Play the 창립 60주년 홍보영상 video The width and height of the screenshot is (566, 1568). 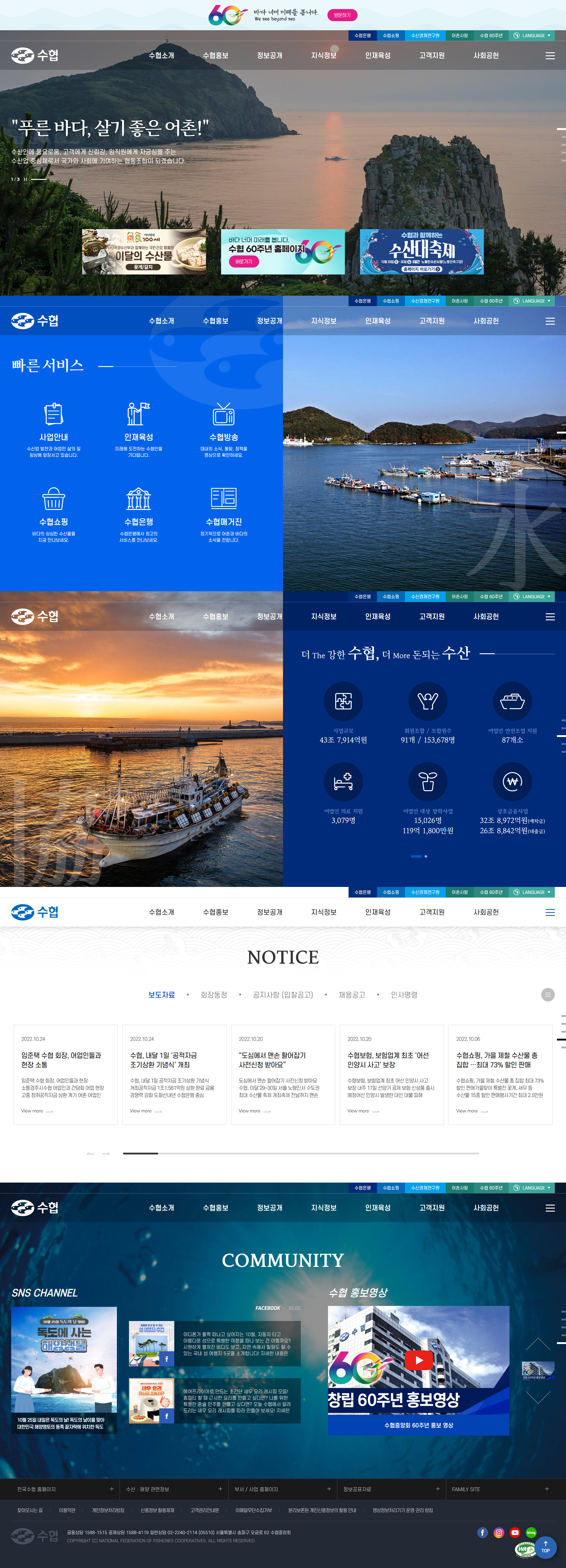[418, 1360]
